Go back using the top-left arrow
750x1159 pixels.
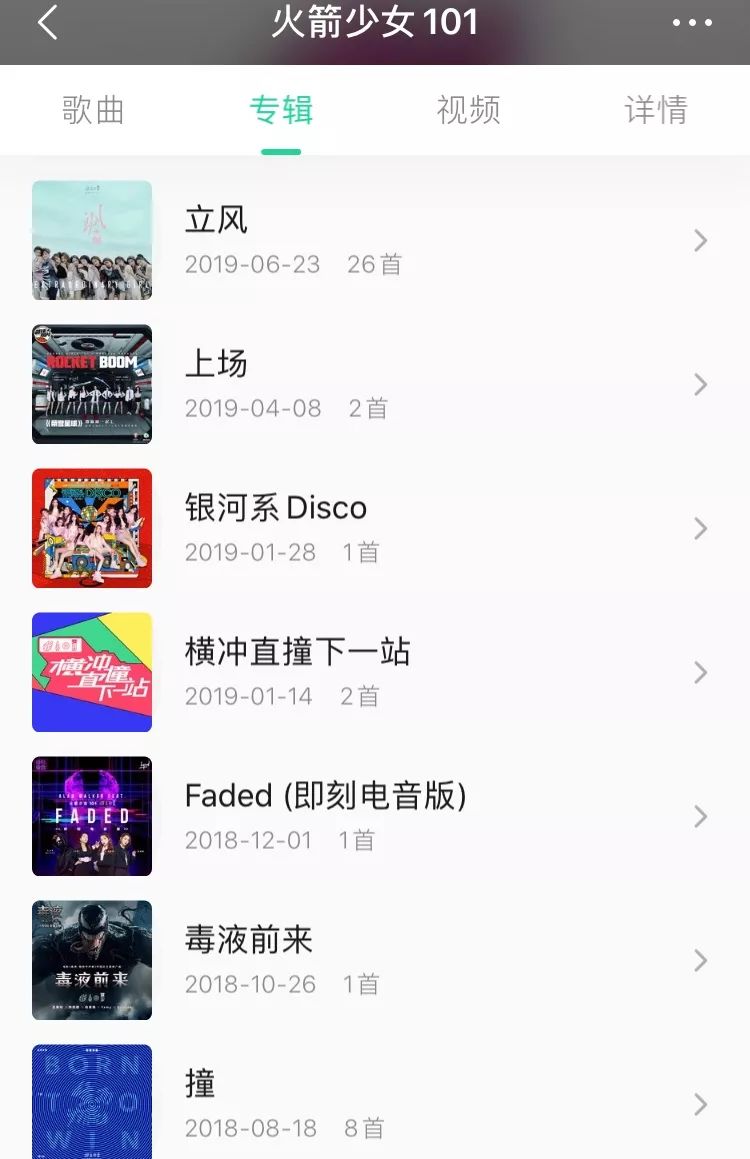pyautogui.click(x=47, y=24)
